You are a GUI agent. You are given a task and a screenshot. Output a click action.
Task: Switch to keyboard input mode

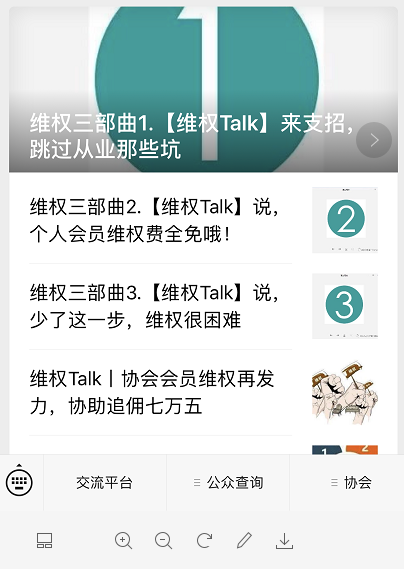pos(19,482)
